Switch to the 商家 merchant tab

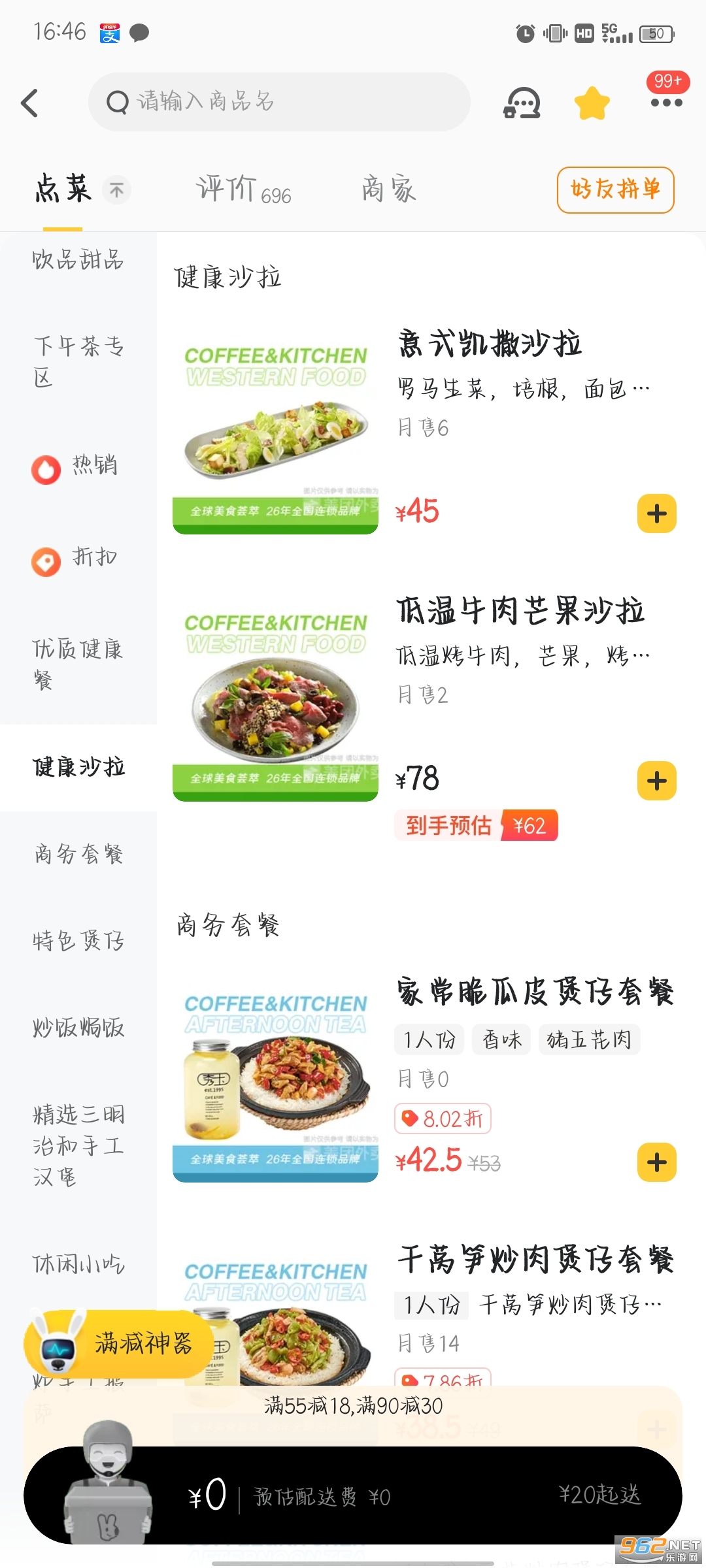(x=389, y=189)
